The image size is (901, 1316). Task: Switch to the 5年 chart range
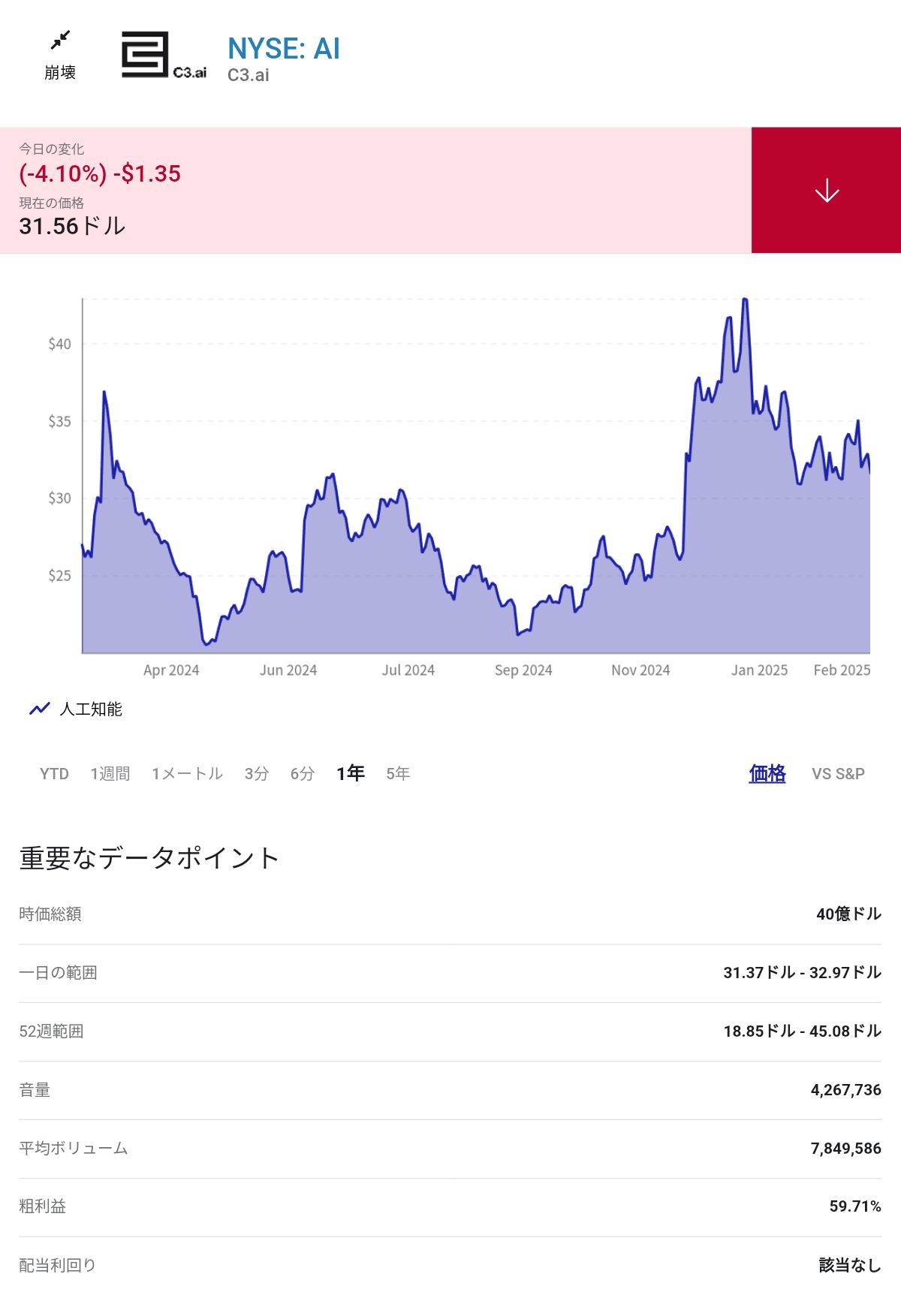pos(396,773)
